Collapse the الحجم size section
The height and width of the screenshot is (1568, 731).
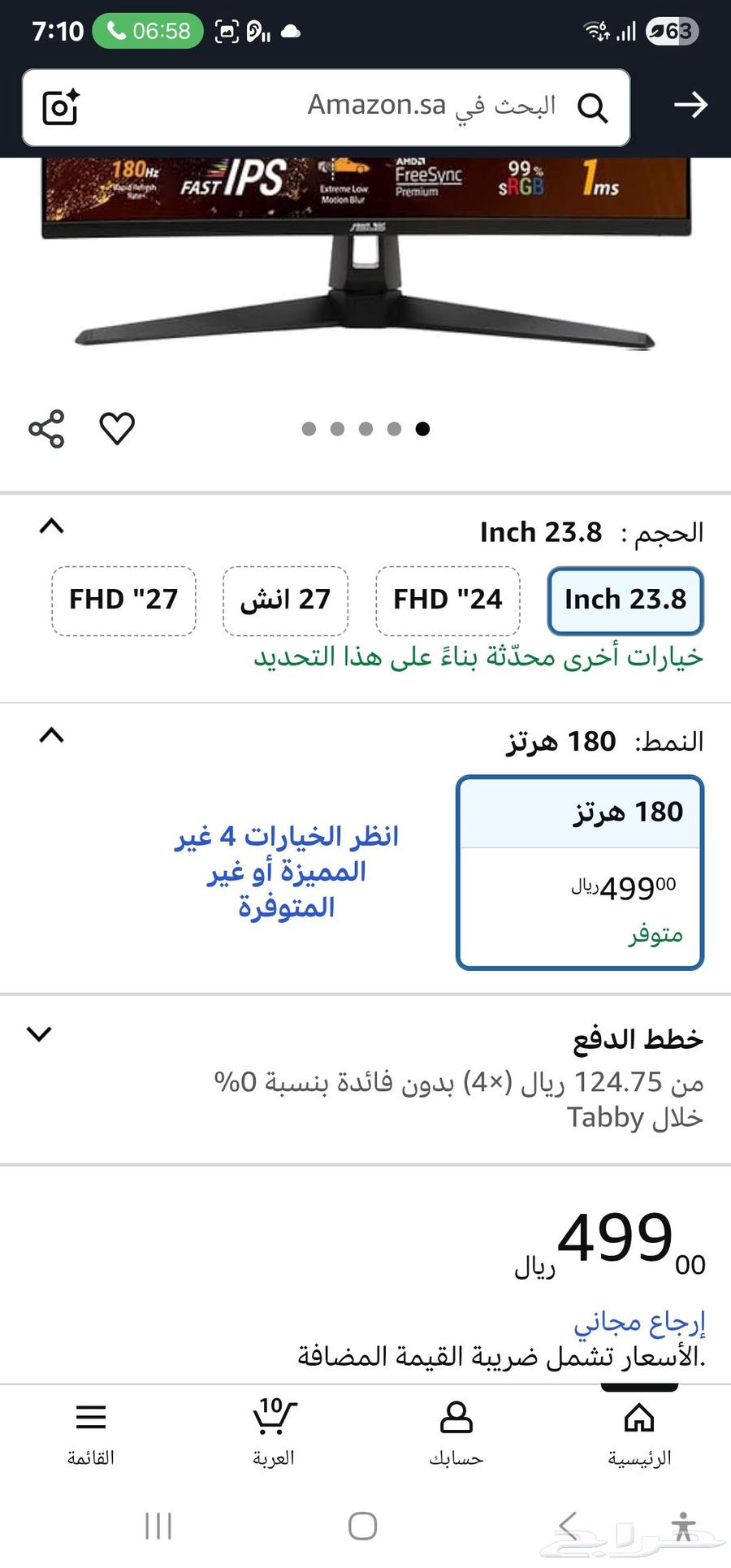click(52, 527)
